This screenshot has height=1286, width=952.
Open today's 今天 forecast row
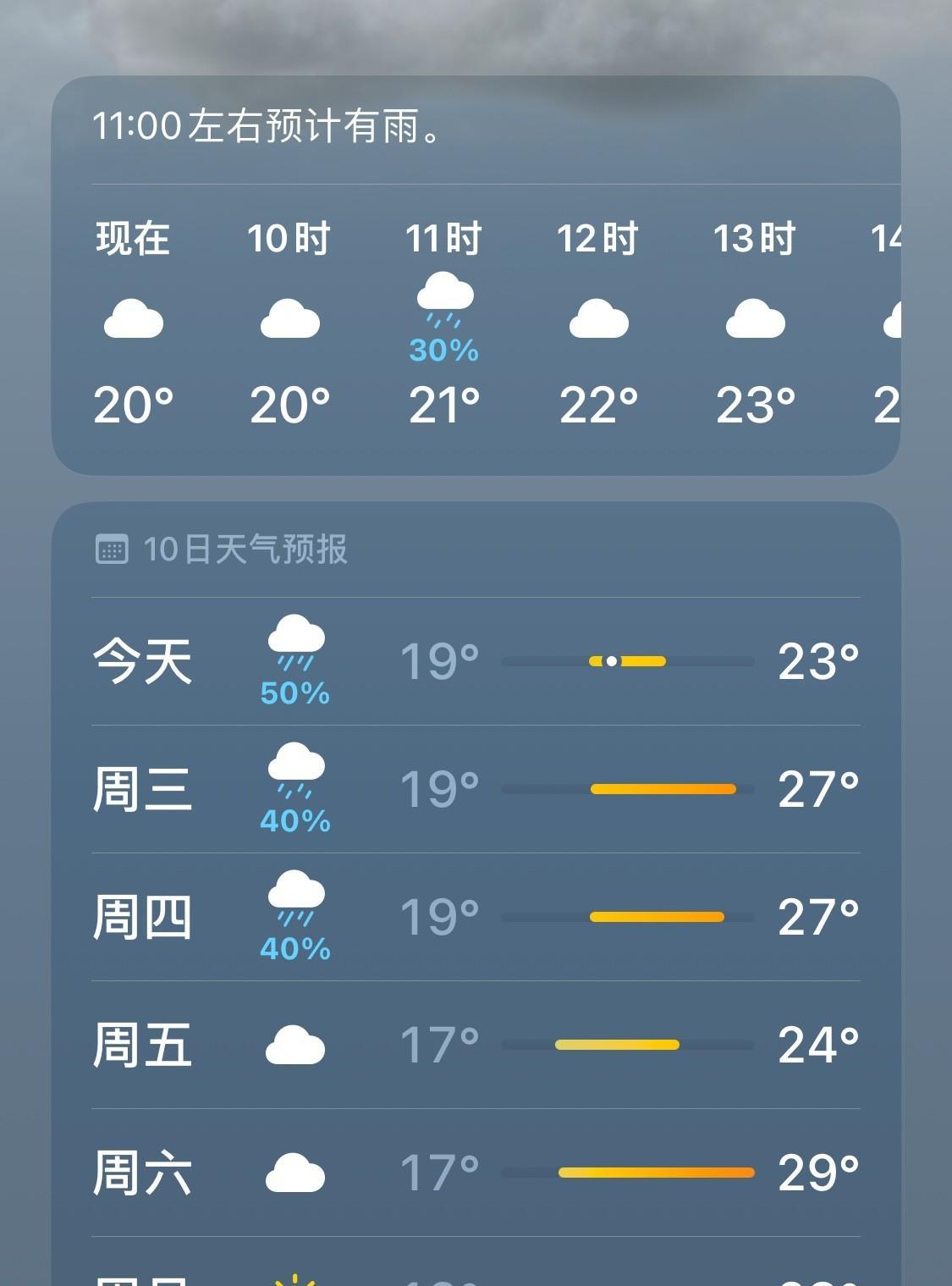(476, 661)
